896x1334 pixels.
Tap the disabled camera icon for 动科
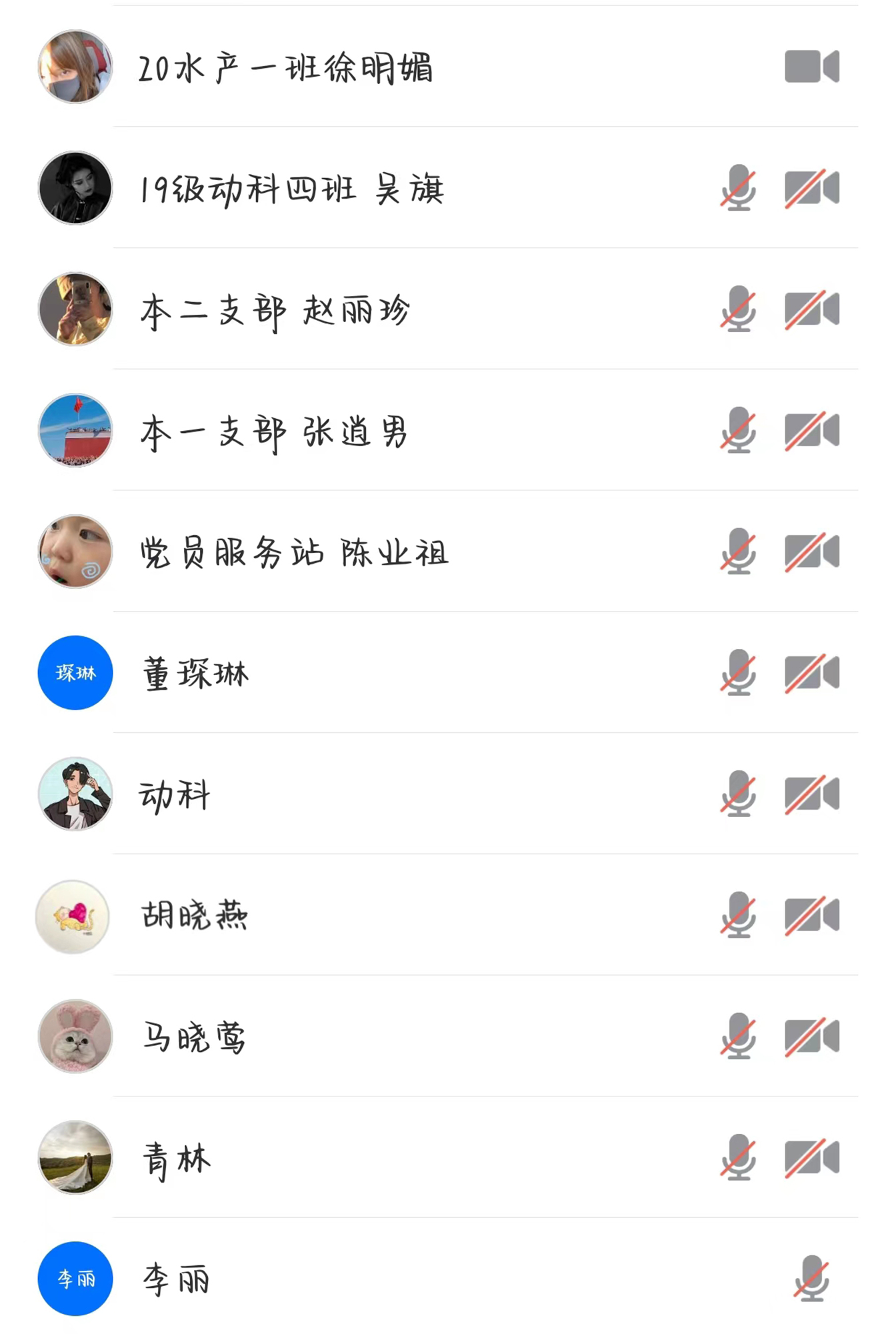click(811, 794)
